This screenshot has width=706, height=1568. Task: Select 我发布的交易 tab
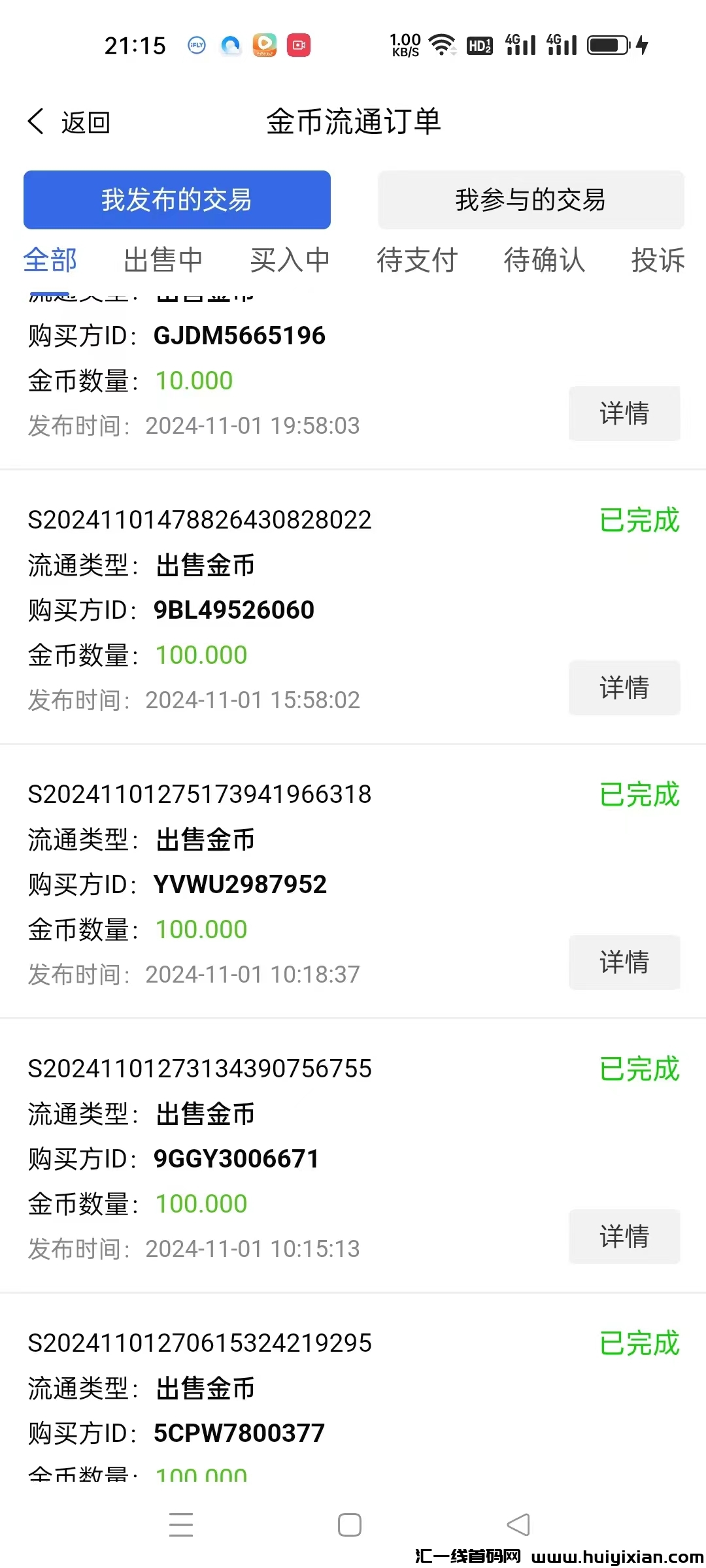coord(176,200)
